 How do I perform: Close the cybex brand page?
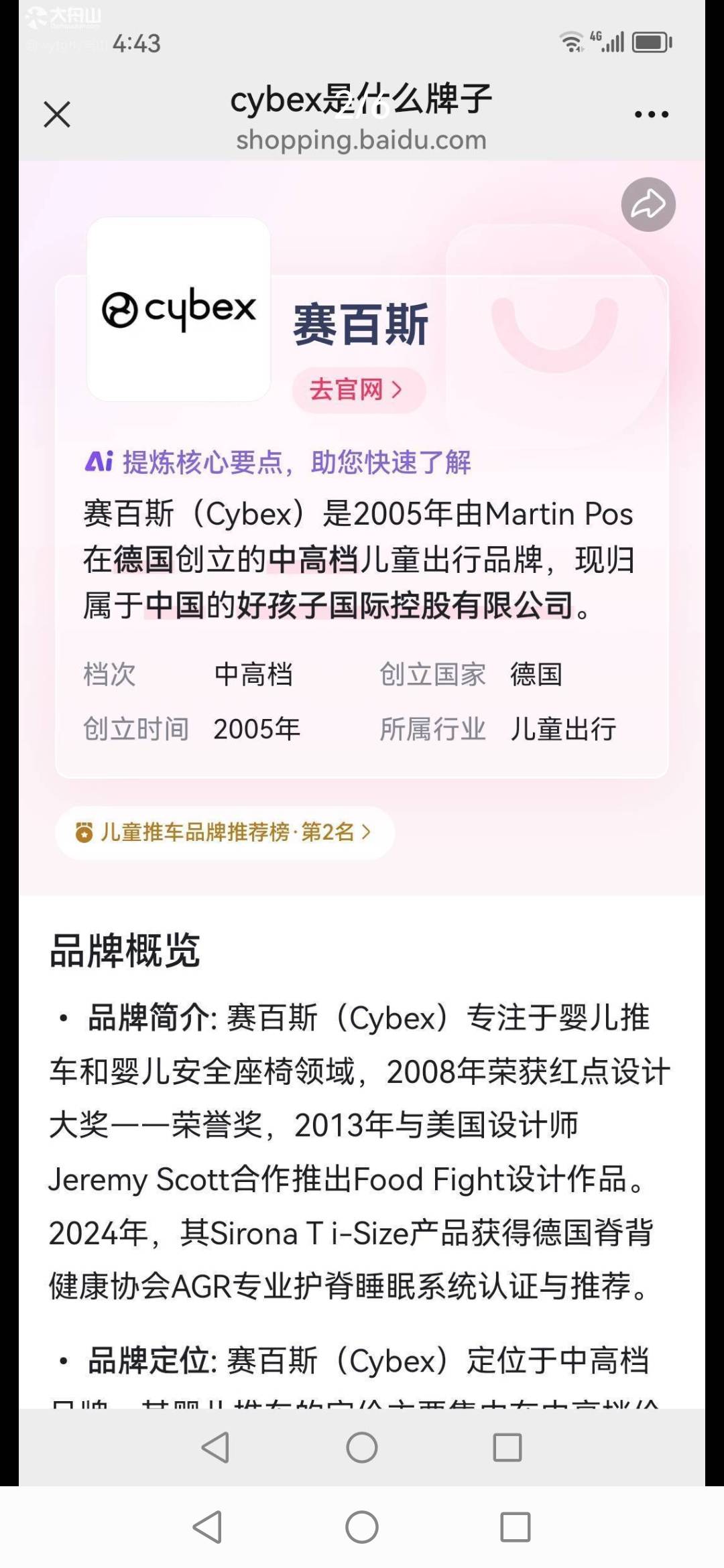point(57,114)
